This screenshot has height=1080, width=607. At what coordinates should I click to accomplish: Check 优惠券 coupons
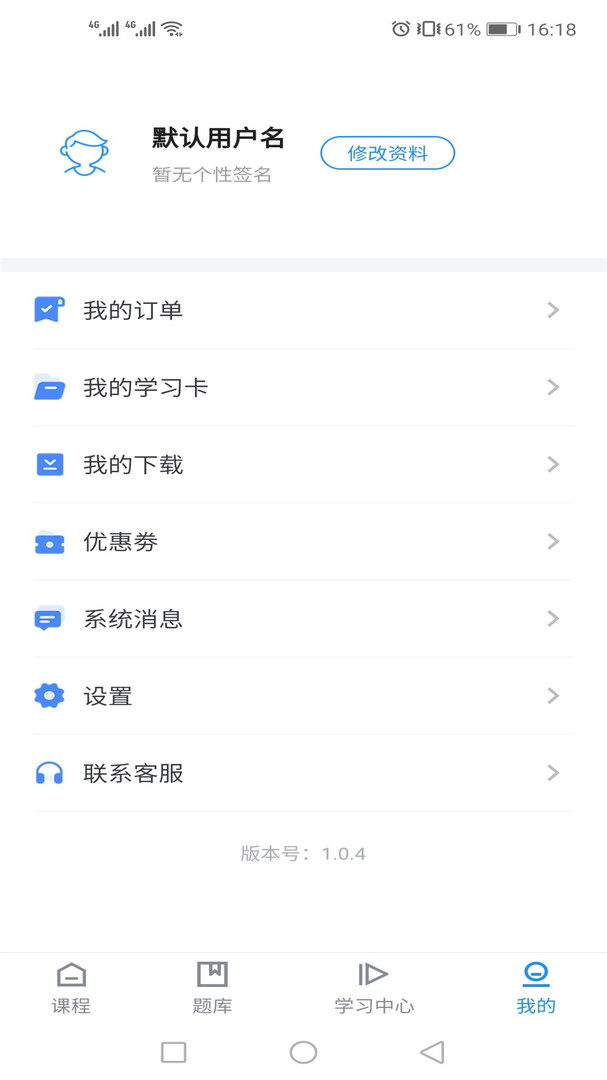coord(302,541)
